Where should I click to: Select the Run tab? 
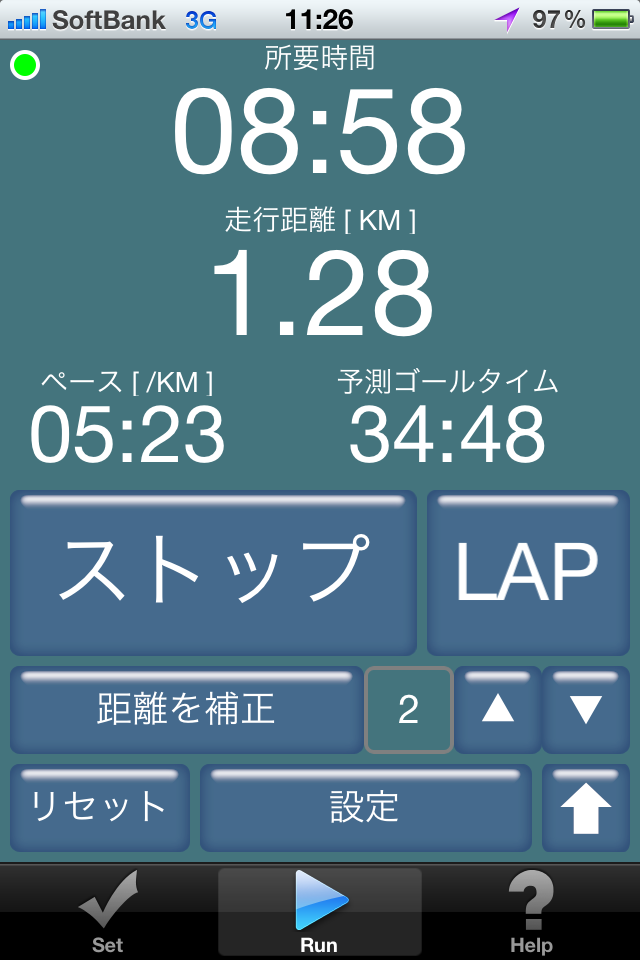pos(319,911)
